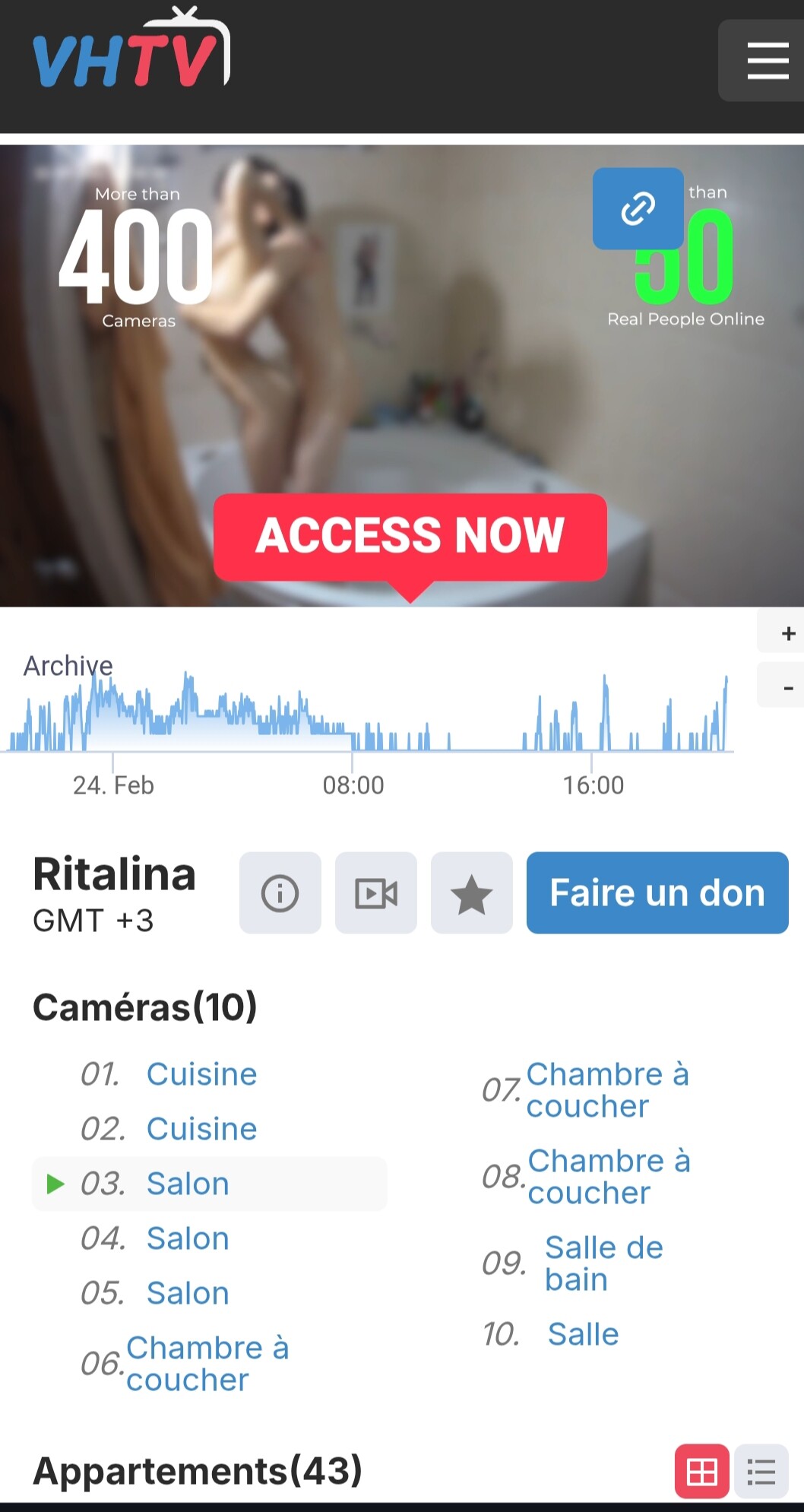The width and height of the screenshot is (804, 1512).
Task: View camera 10 Salle
Action: [583, 1334]
